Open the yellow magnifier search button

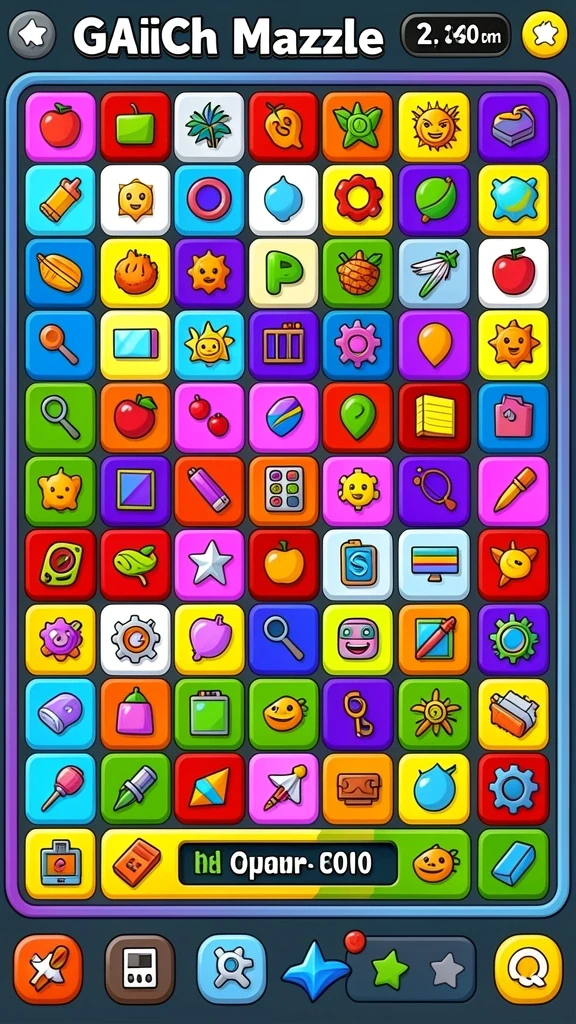tap(528, 968)
